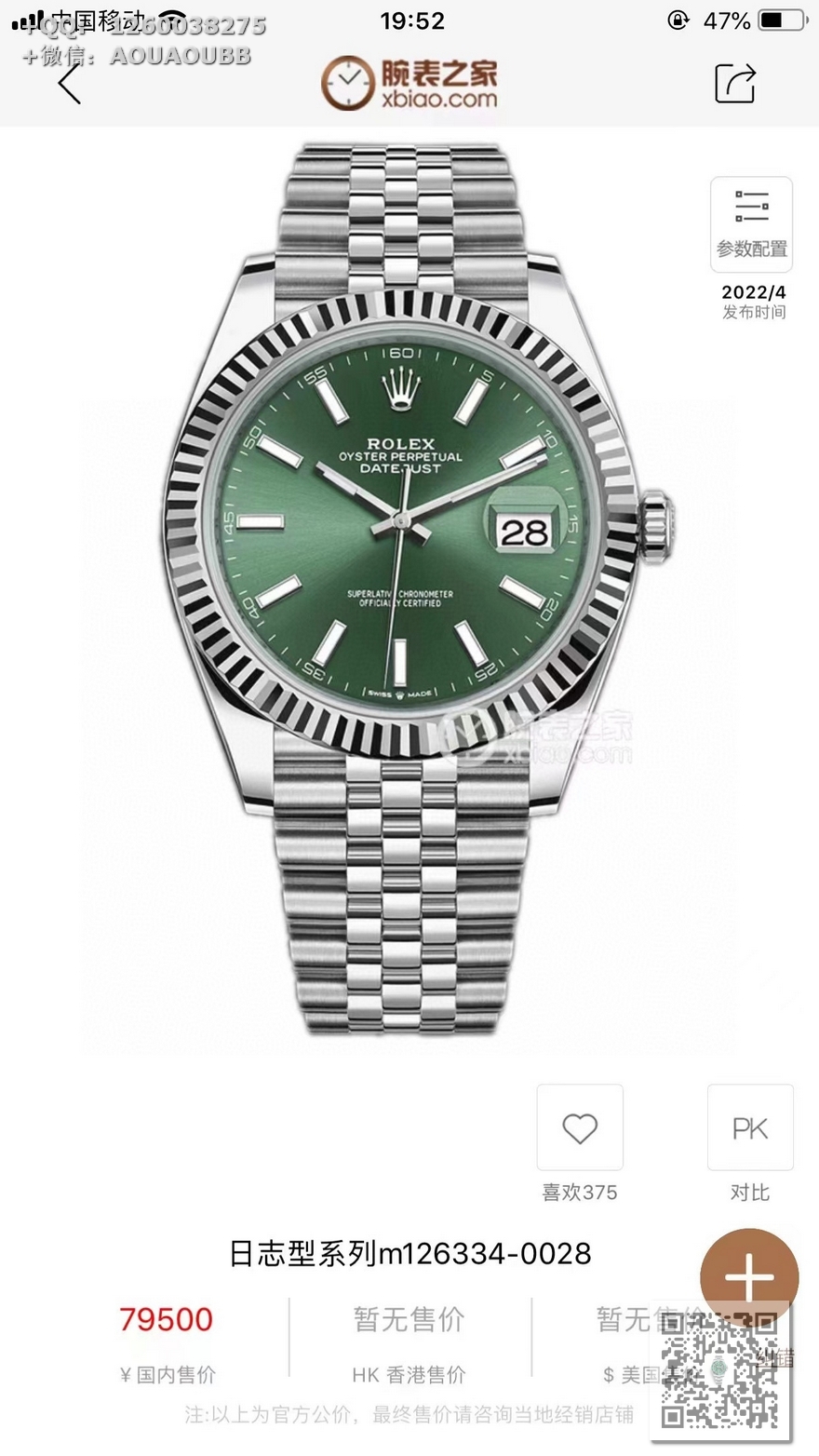Like this watch with heart button
819x1456 pixels.
click(579, 1128)
